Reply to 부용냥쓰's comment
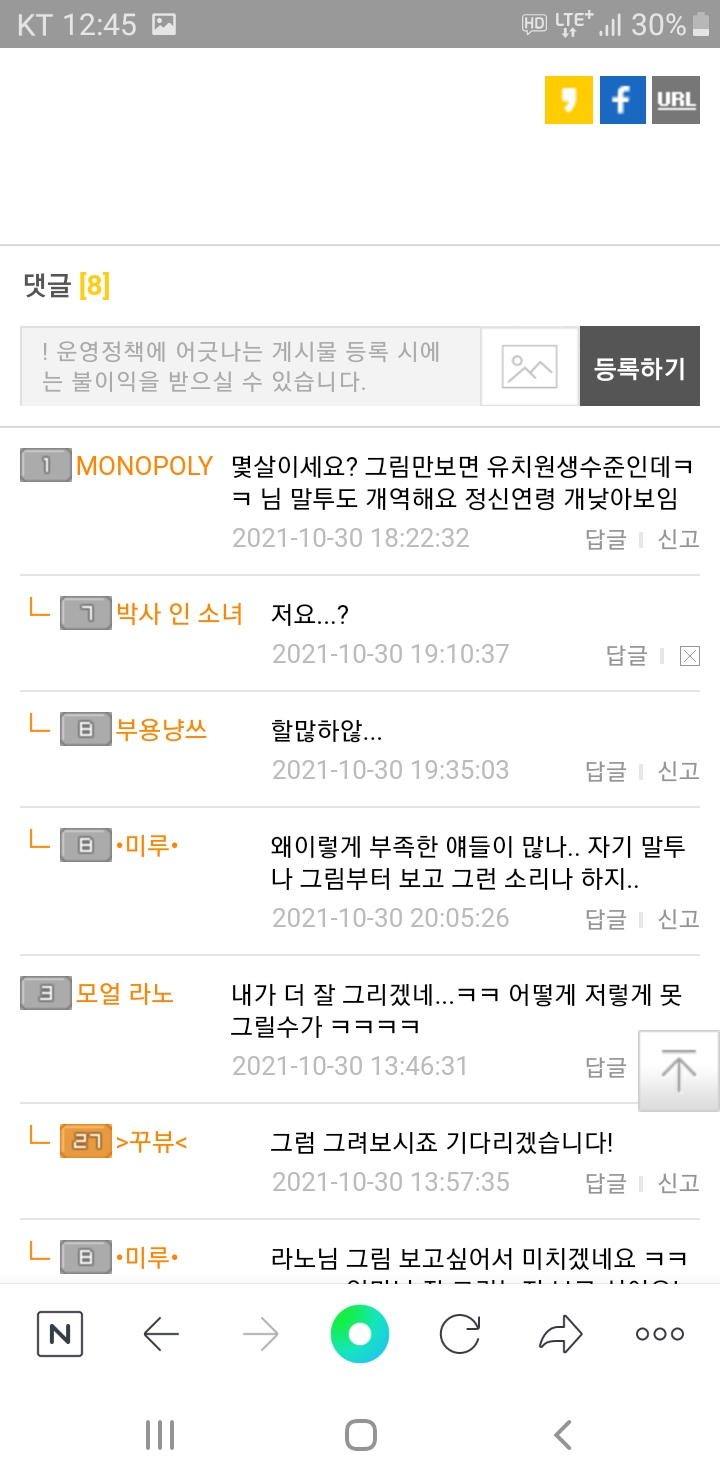The image size is (720, 1480). point(606,771)
